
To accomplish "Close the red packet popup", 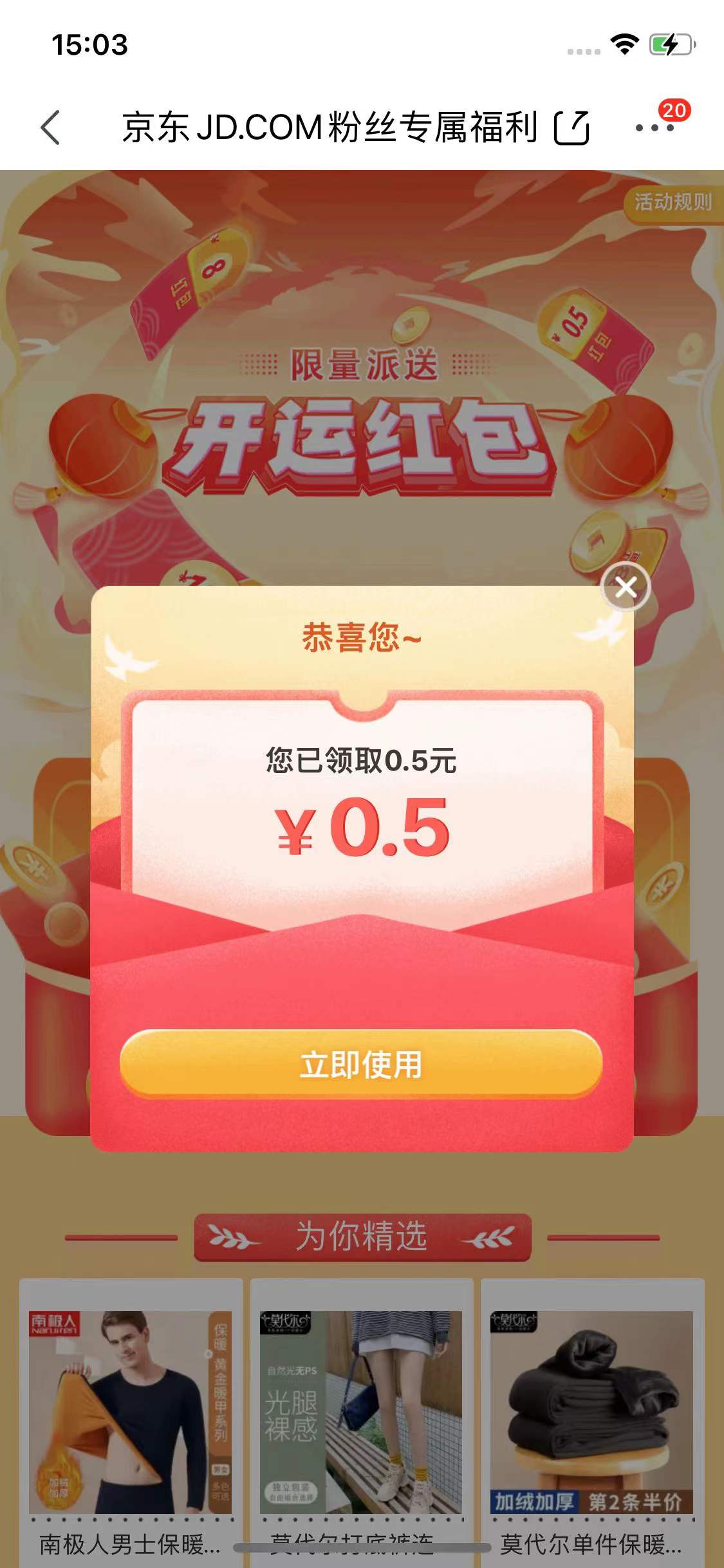I will tap(626, 586).
